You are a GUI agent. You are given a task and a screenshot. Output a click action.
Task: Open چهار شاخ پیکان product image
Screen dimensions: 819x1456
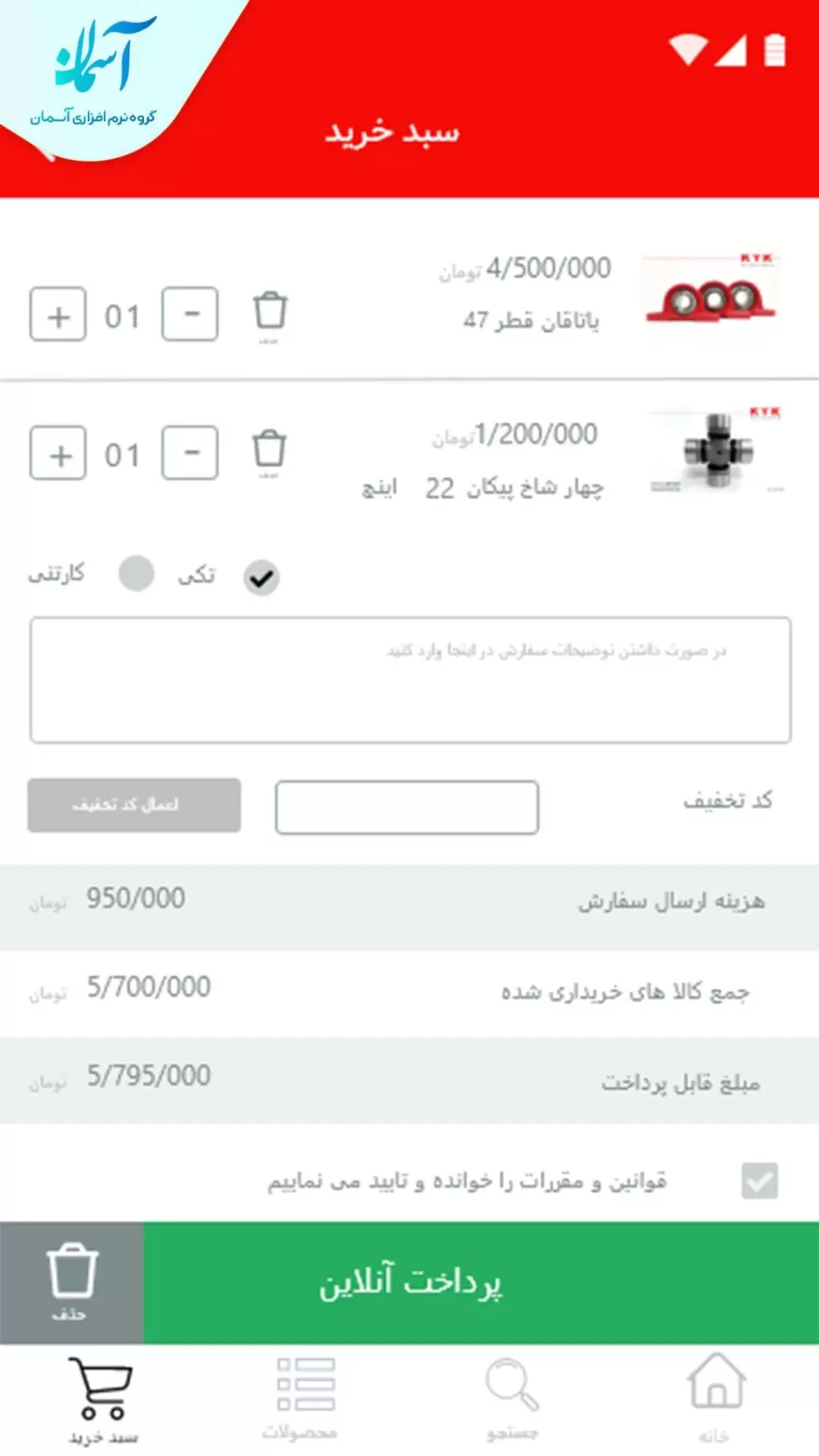click(717, 450)
